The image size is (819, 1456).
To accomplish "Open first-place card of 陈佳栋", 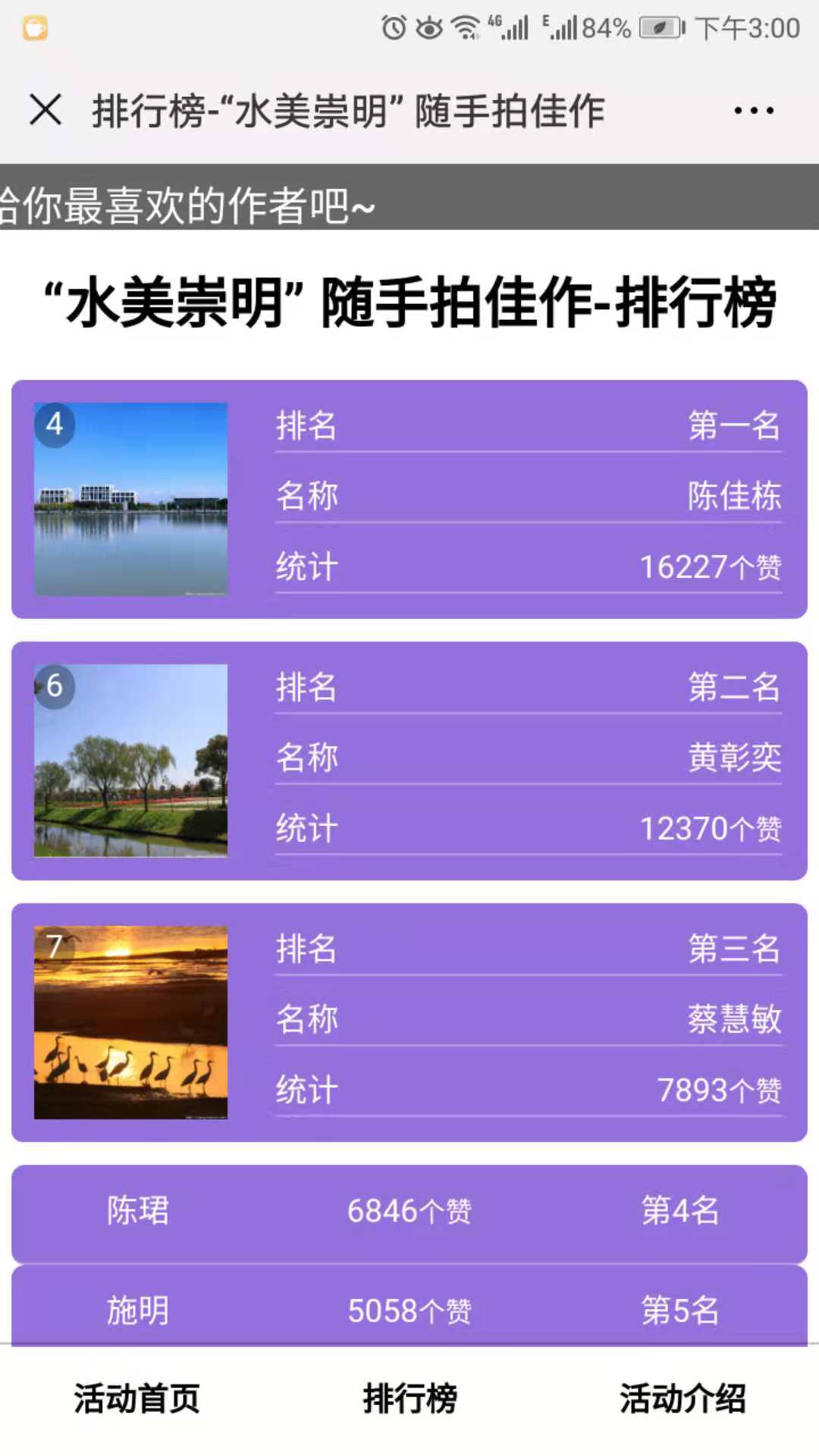I will point(409,499).
